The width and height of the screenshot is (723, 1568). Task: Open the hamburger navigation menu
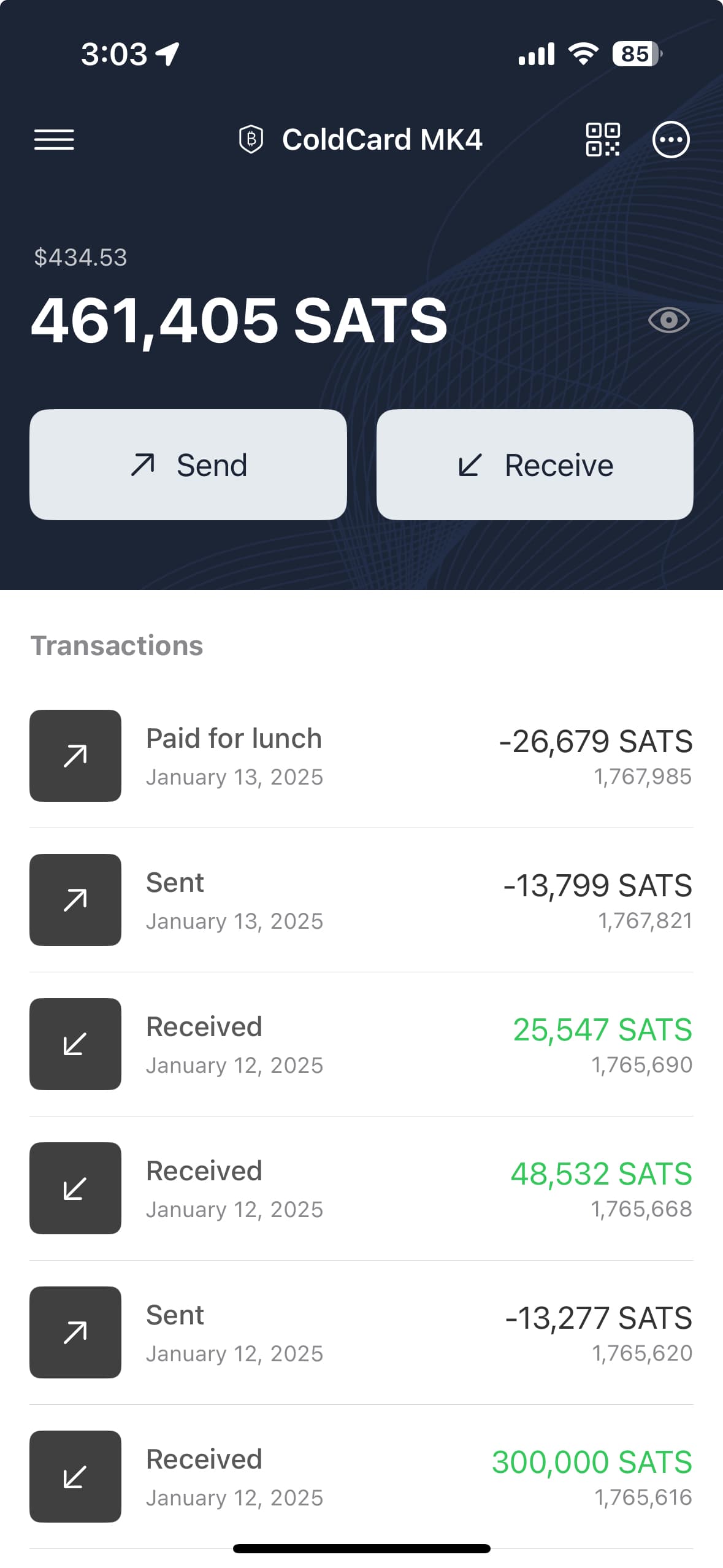[x=55, y=140]
